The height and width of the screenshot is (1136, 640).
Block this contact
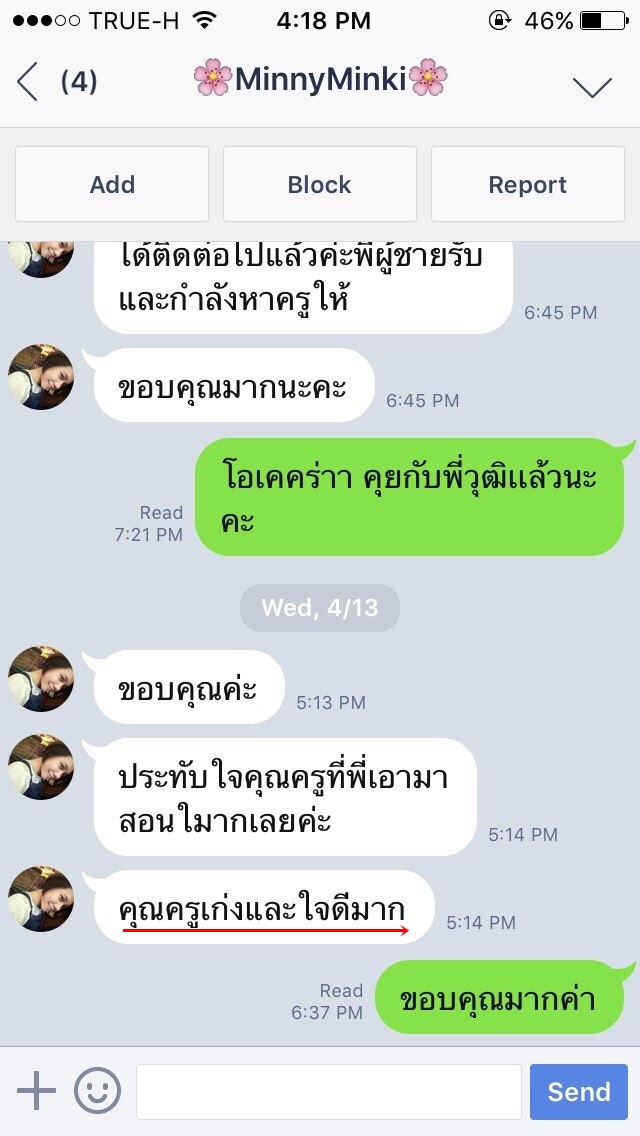click(x=320, y=184)
